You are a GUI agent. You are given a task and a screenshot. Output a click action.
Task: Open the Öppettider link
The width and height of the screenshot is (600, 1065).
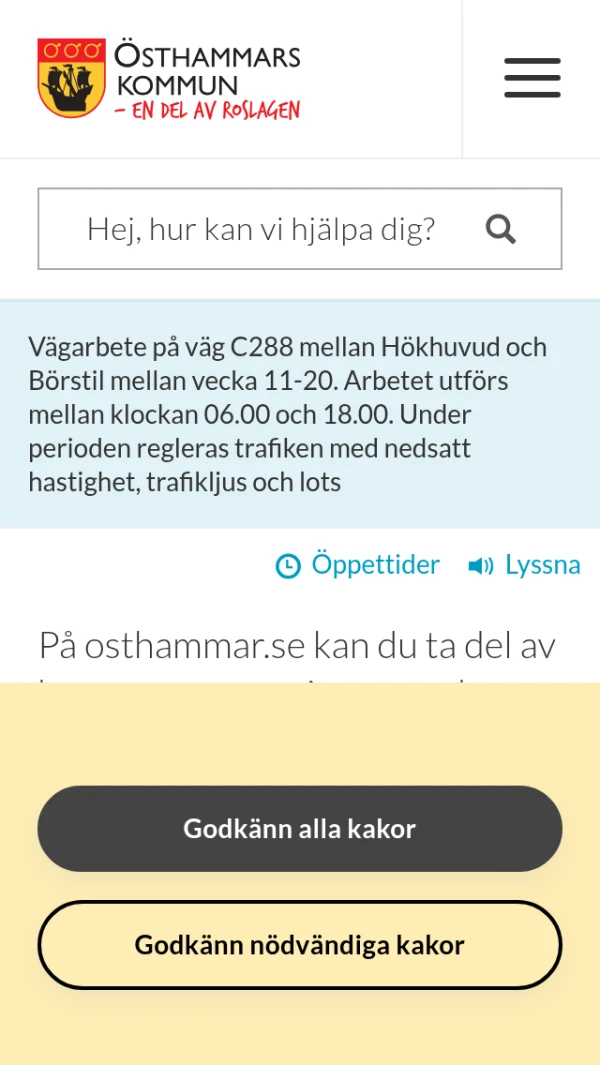pyautogui.click(x=358, y=565)
